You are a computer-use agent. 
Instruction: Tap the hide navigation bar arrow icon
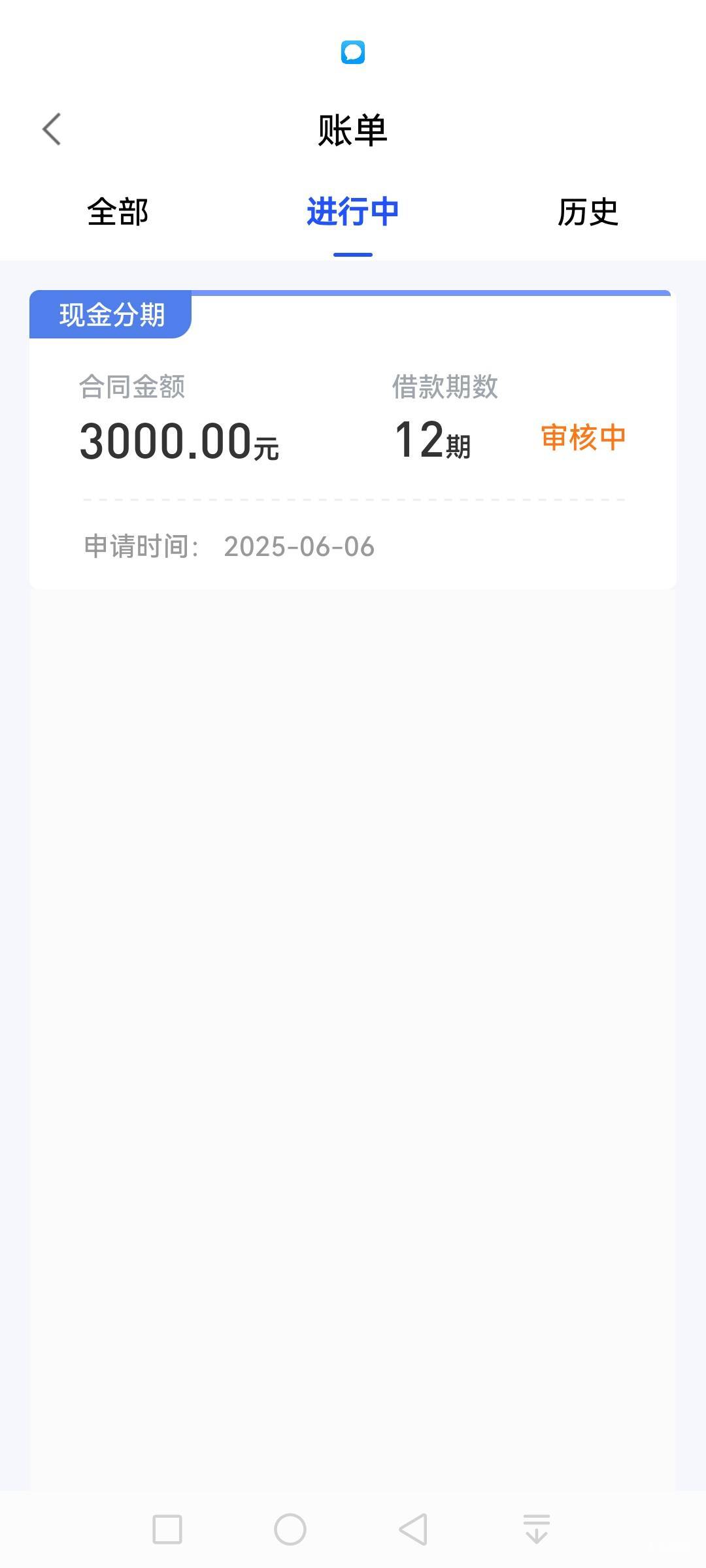point(537,1529)
